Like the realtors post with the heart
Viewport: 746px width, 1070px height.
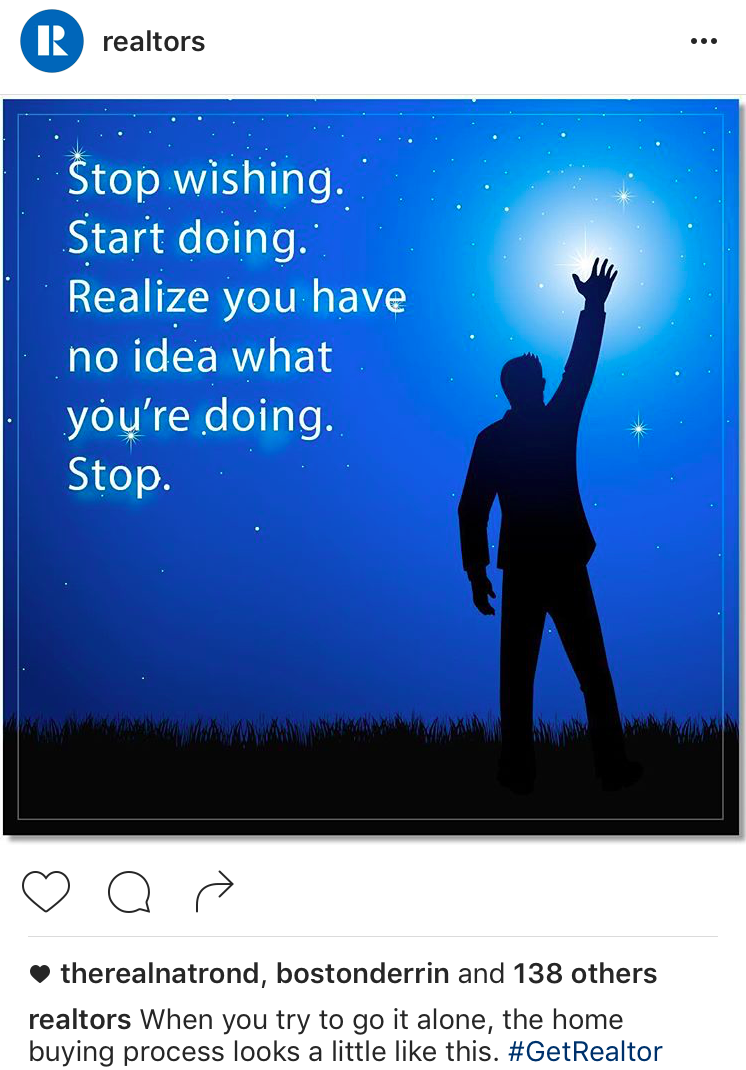(46, 891)
